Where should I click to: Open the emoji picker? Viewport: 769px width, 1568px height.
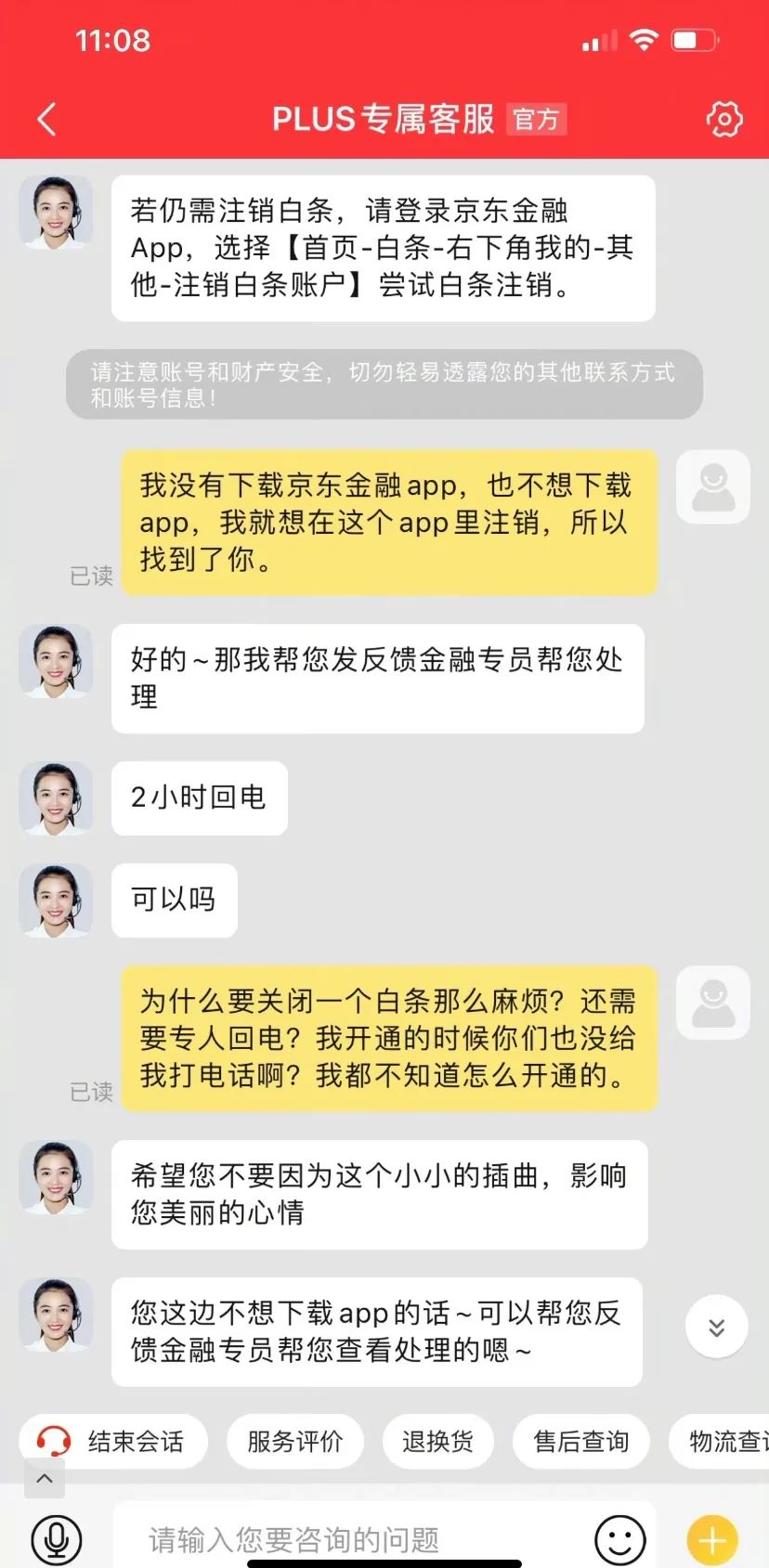coord(619,1539)
